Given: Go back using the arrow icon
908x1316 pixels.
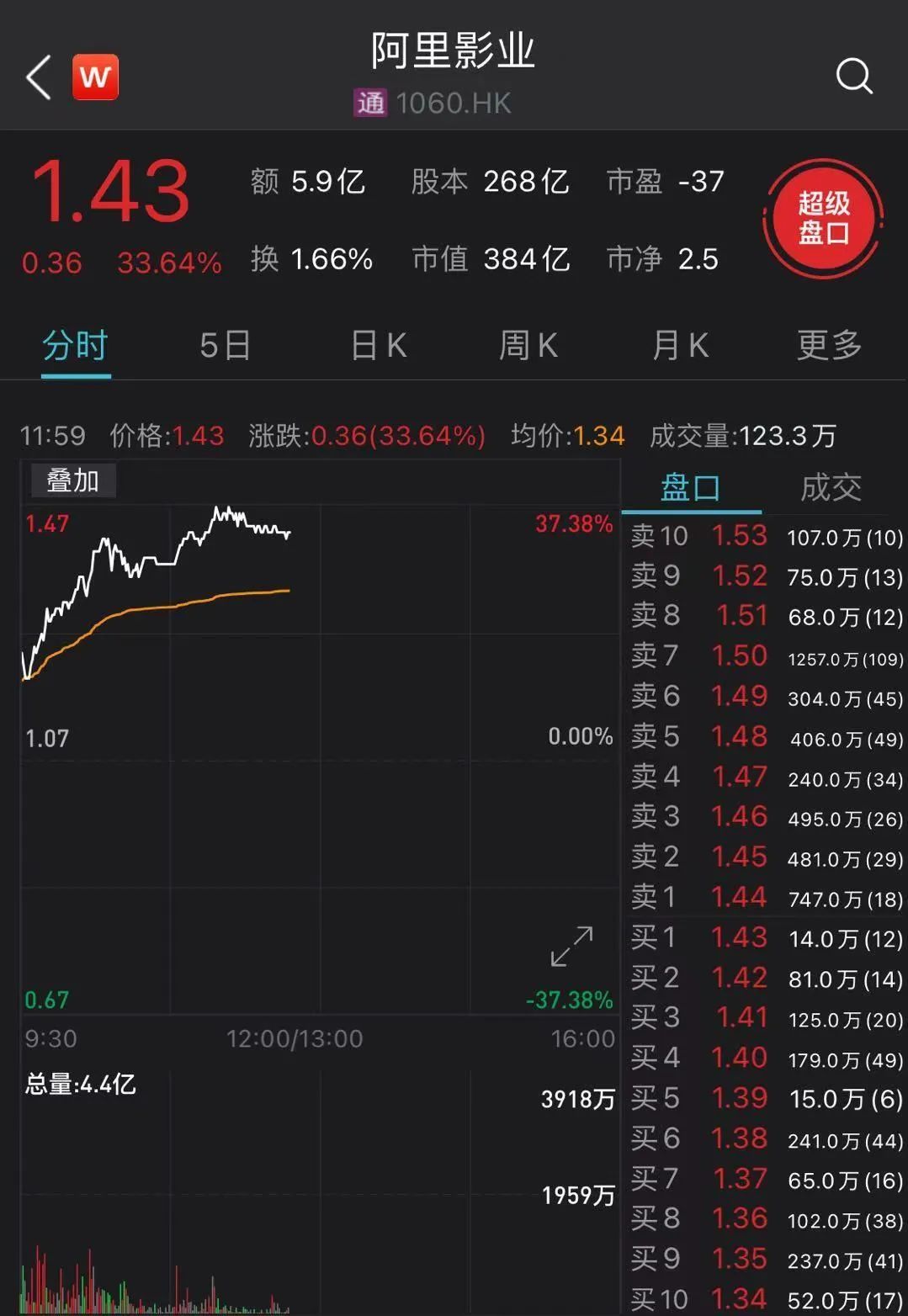Looking at the screenshot, I should point(39,77).
